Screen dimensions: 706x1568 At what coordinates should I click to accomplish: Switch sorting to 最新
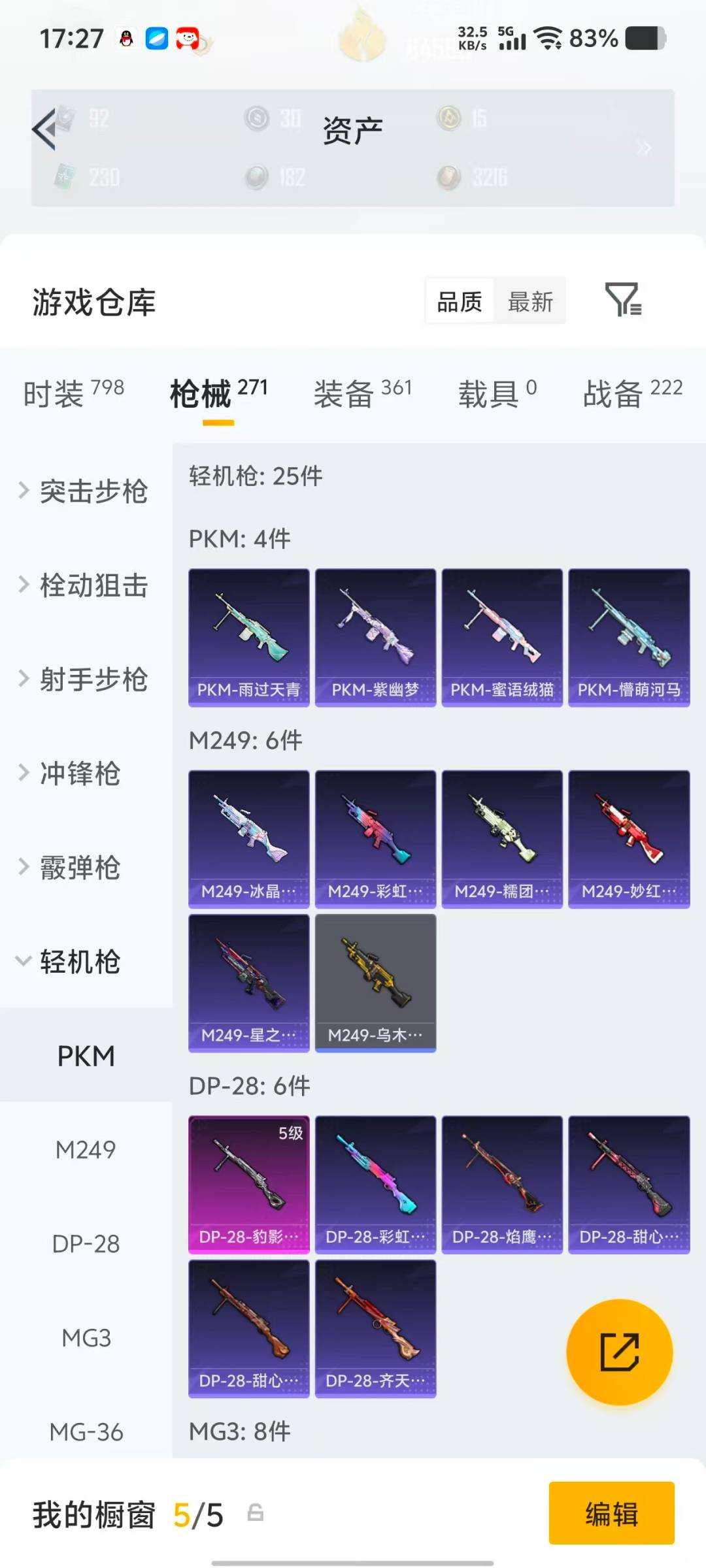pos(531,301)
